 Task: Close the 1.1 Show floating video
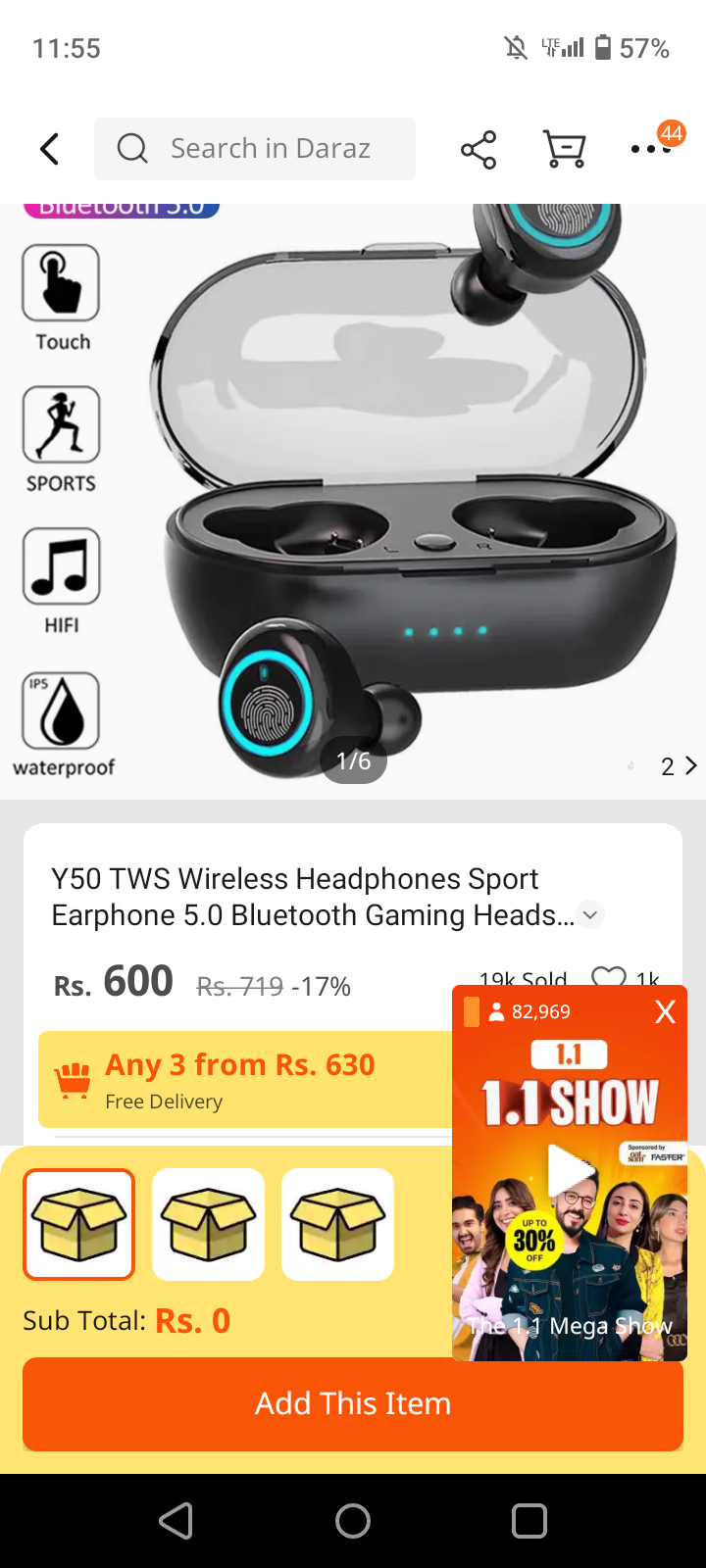pyautogui.click(x=665, y=1012)
